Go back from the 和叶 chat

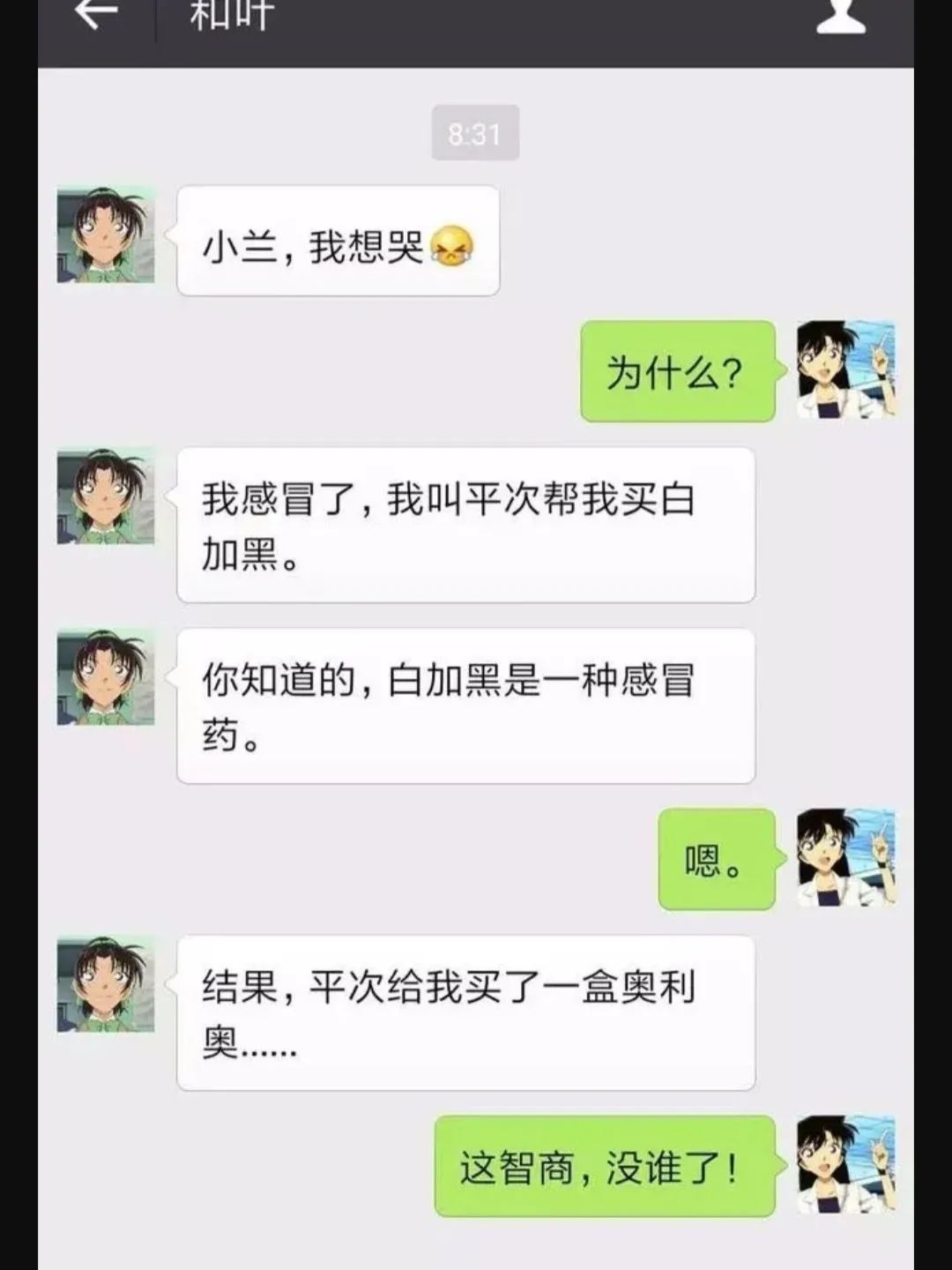coord(96,14)
